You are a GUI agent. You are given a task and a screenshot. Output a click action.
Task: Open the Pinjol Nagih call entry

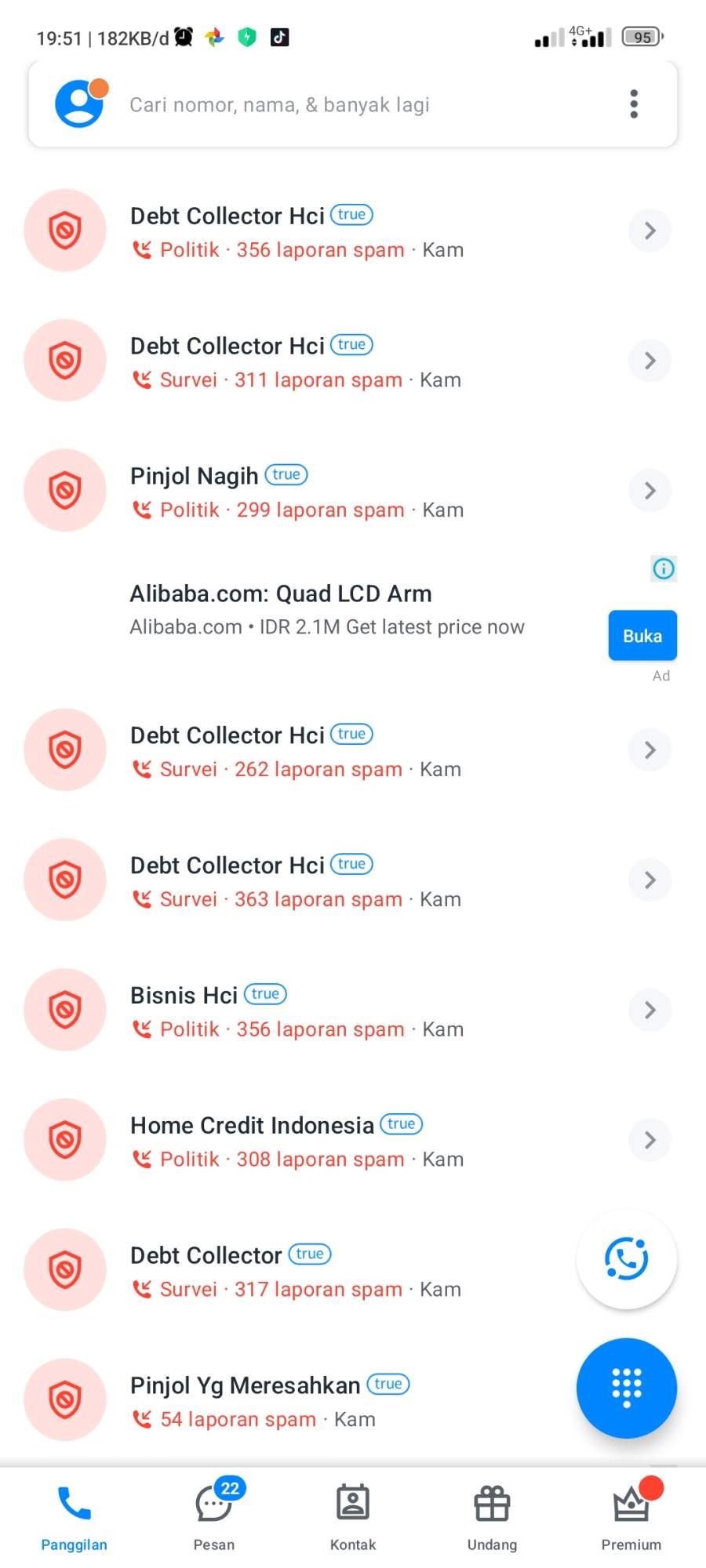(353, 491)
